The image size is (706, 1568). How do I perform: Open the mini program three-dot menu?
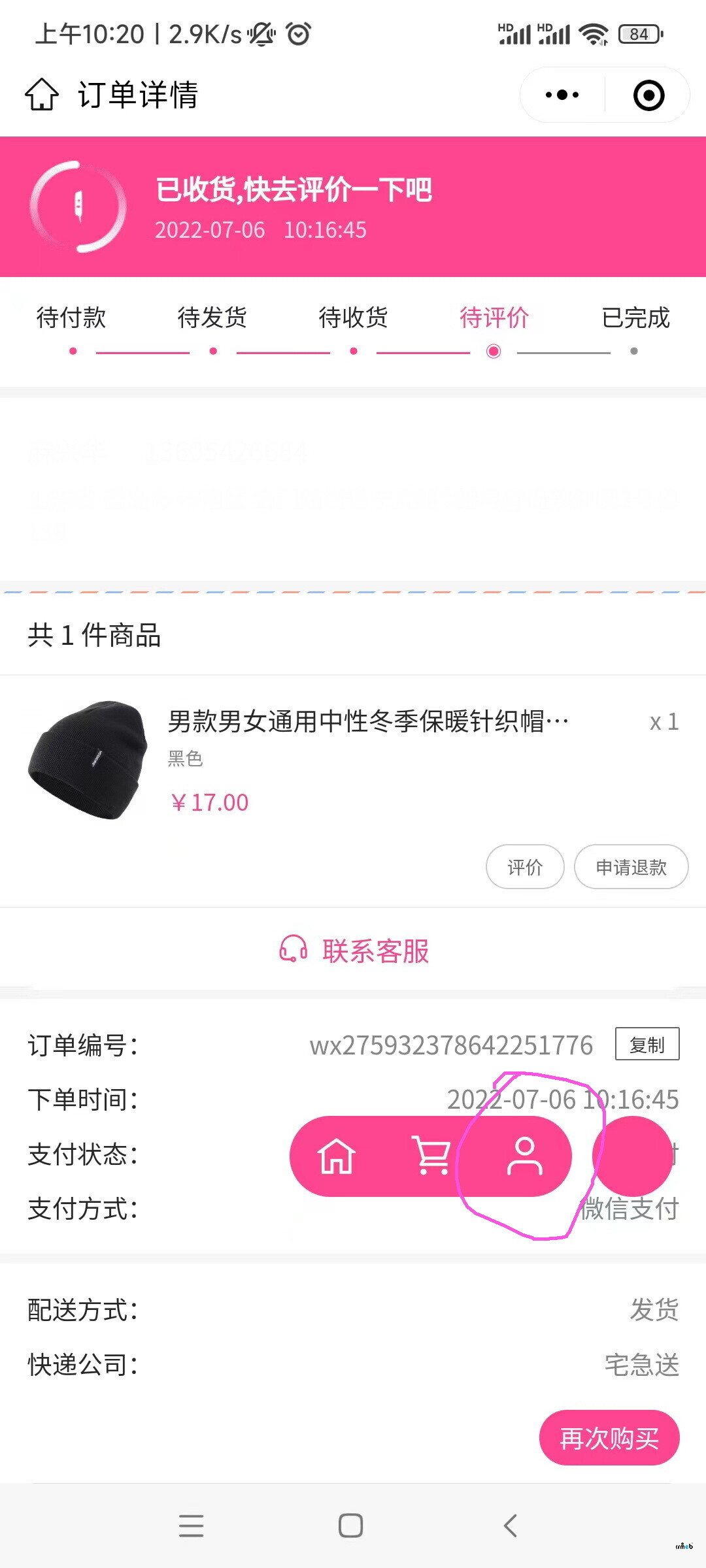pyautogui.click(x=562, y=95)
